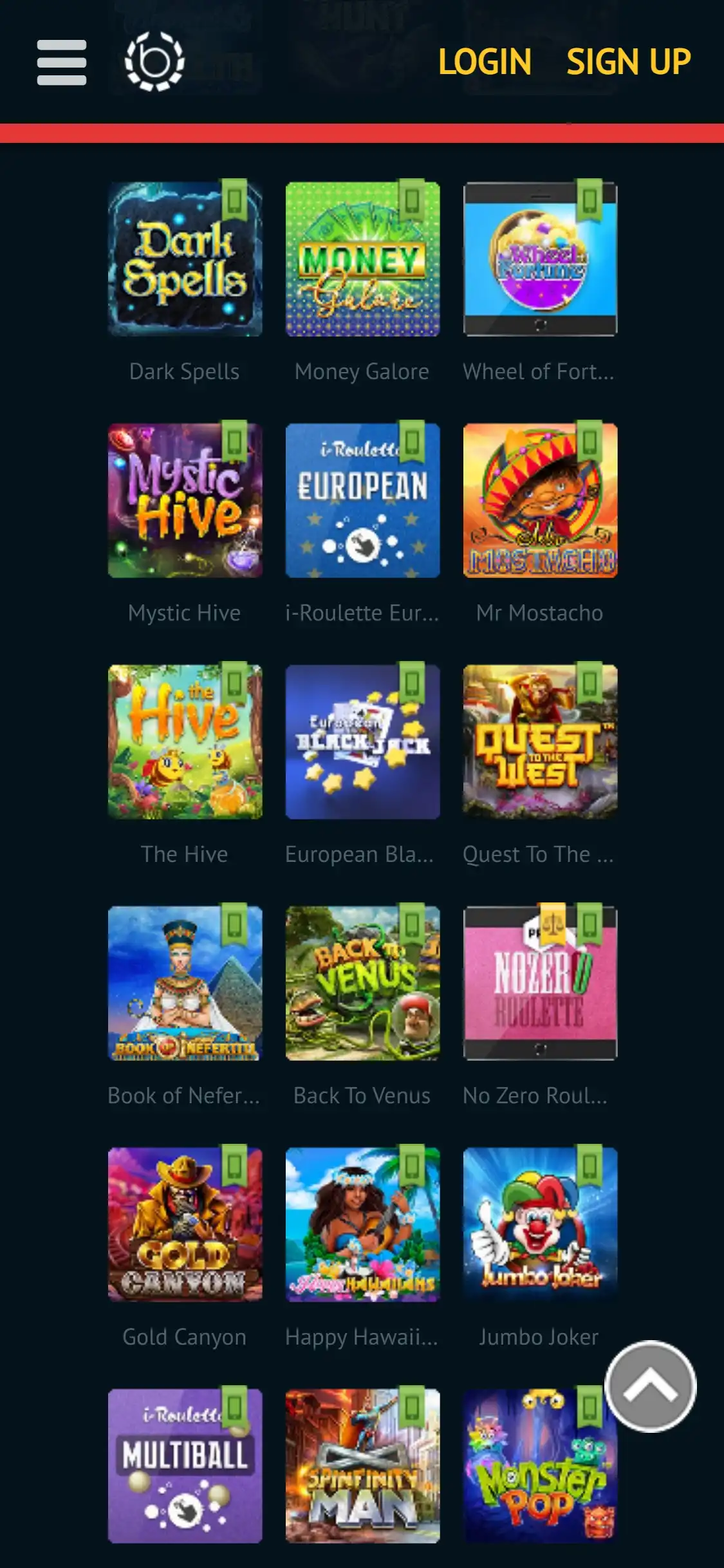Tap the LOGIN link
This screenshot has height=1568, width=724.
click(485, 62)
